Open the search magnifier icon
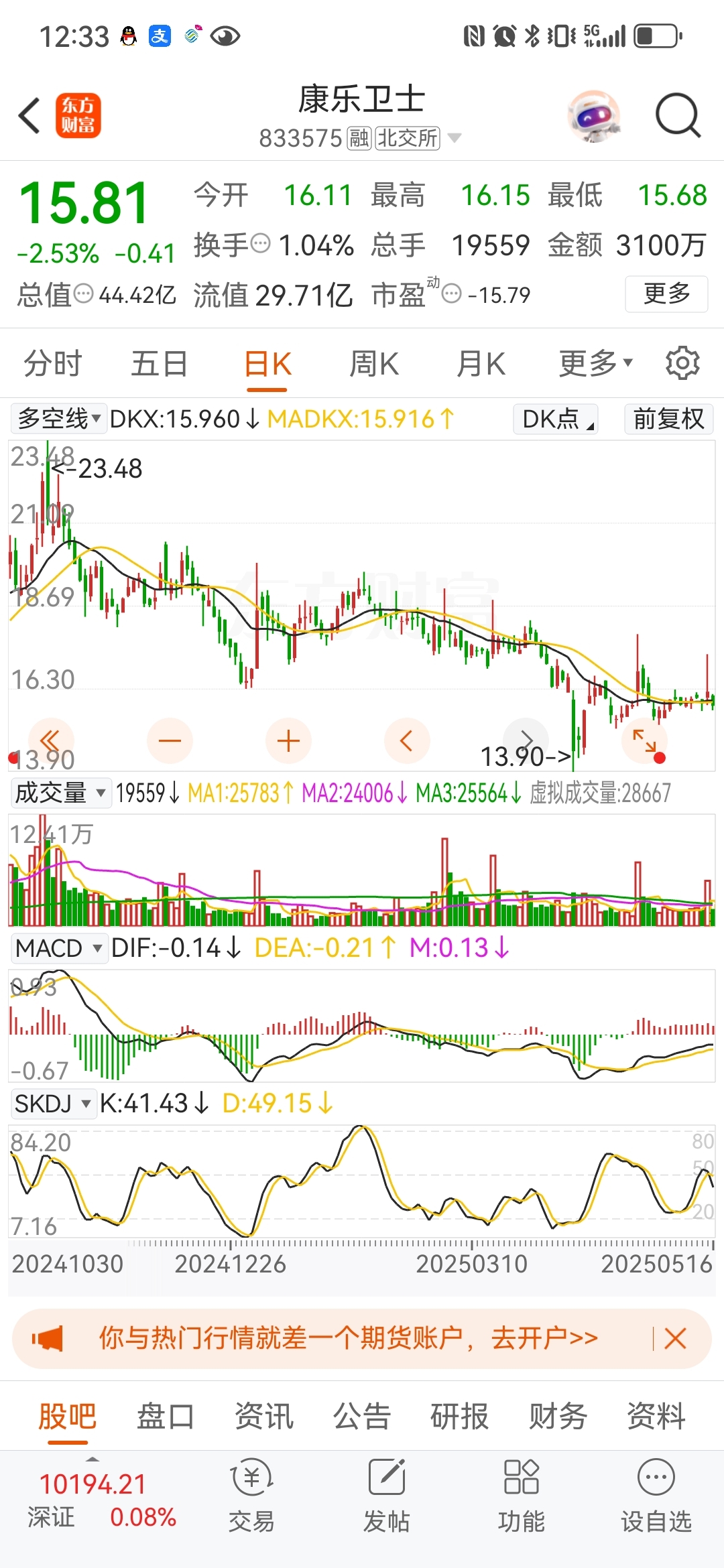 click(678, 115)
